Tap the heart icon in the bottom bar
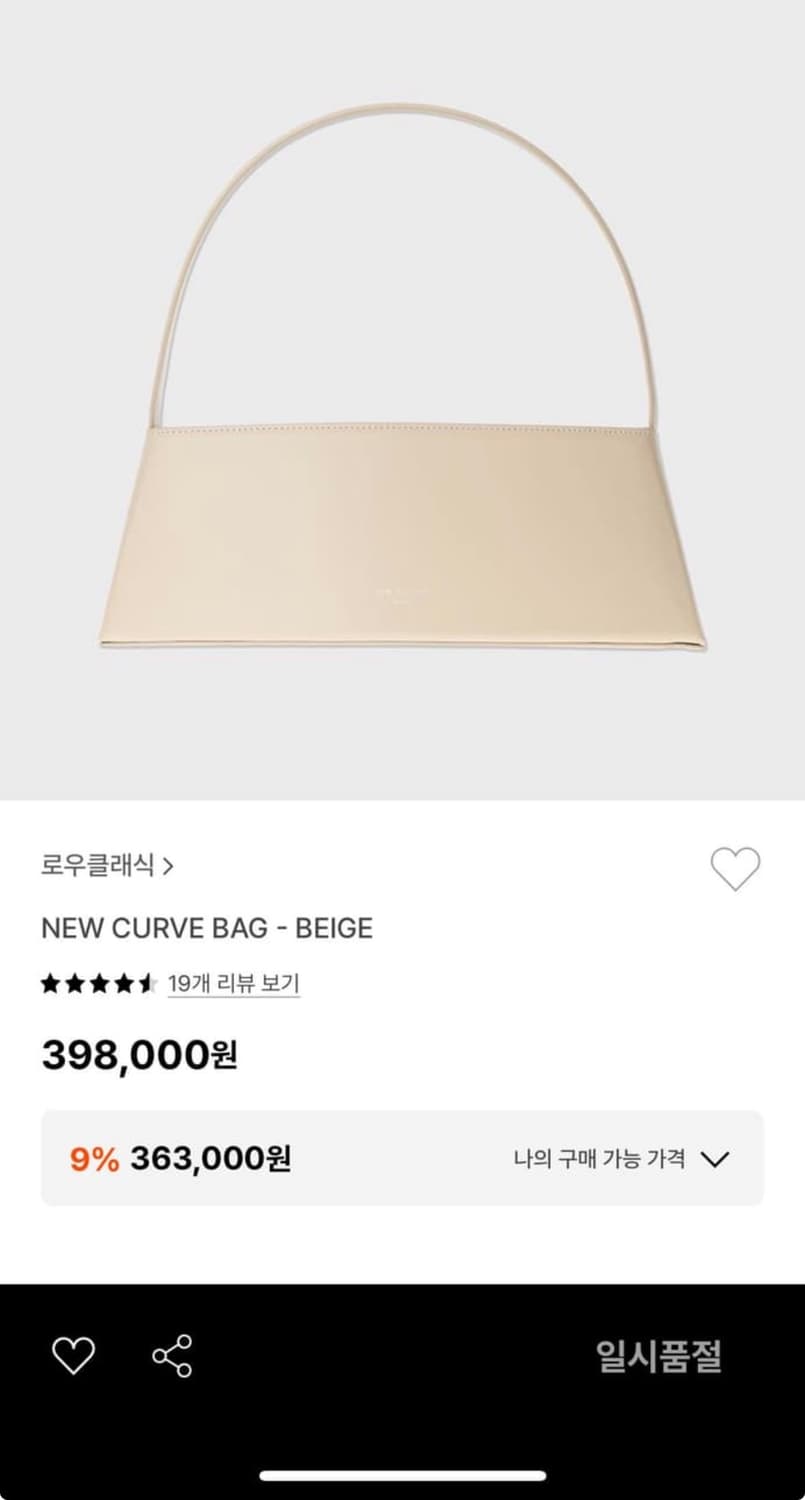This screenshot has width=805, height=1500. [72, 1355]
